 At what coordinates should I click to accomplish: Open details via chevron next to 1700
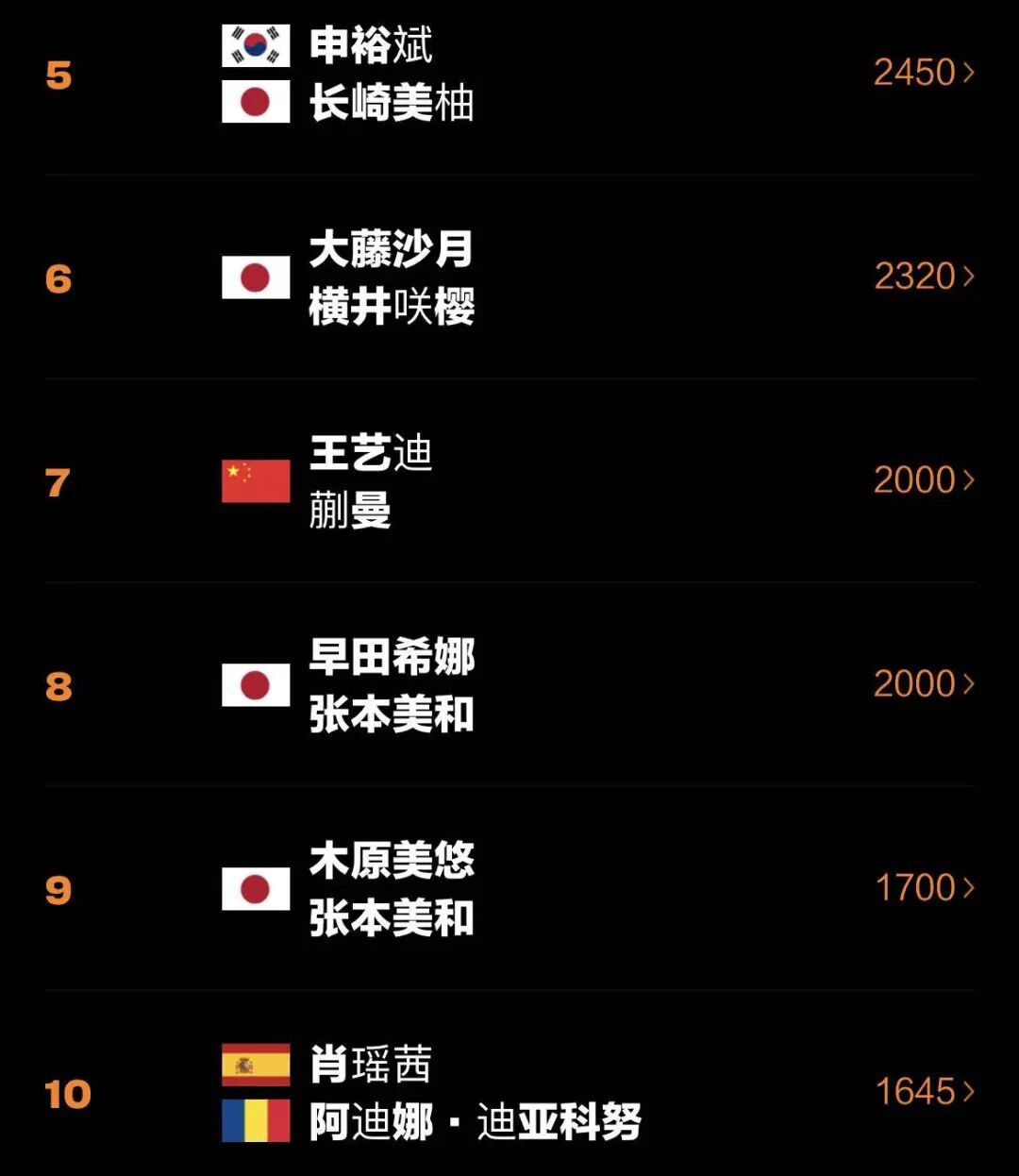pos(971,888)
